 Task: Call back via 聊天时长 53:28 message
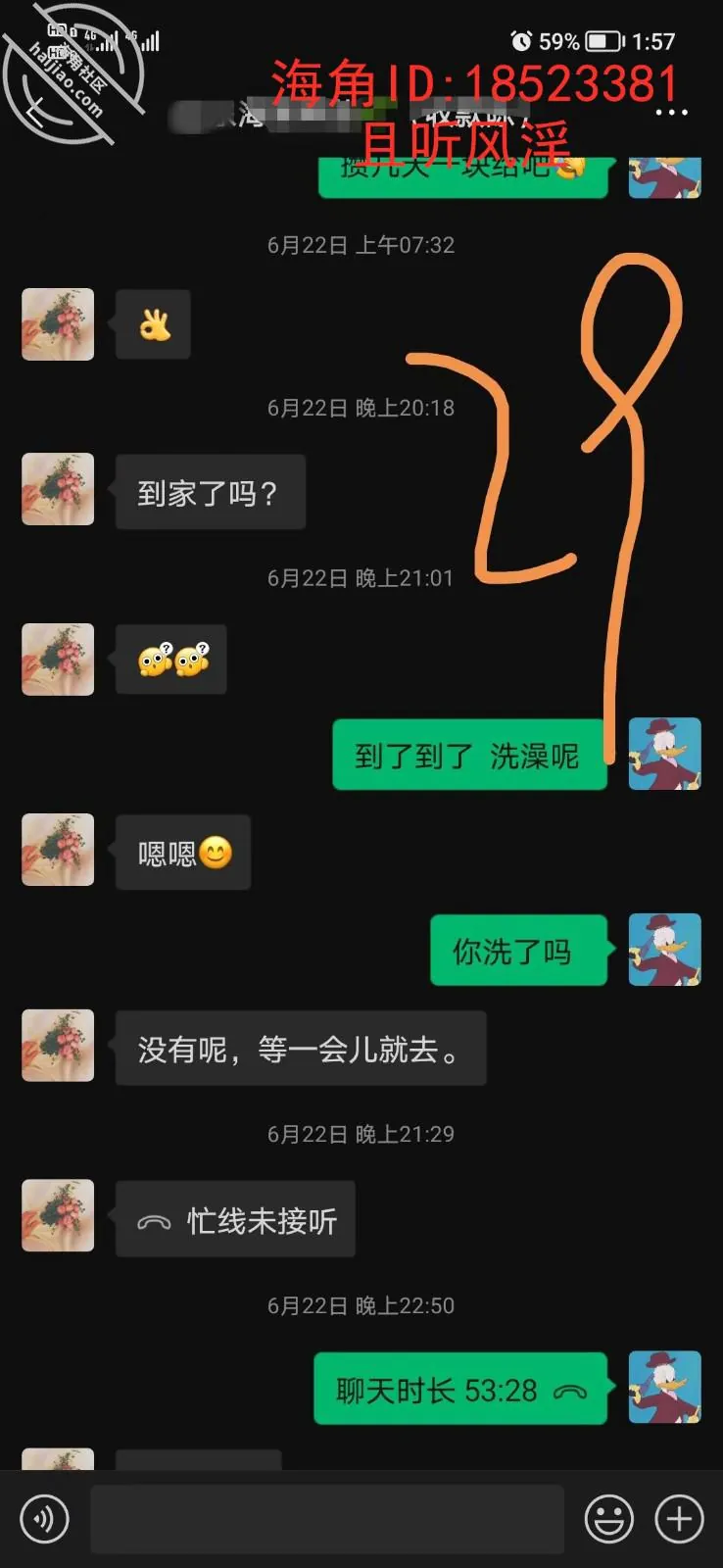460,1390
